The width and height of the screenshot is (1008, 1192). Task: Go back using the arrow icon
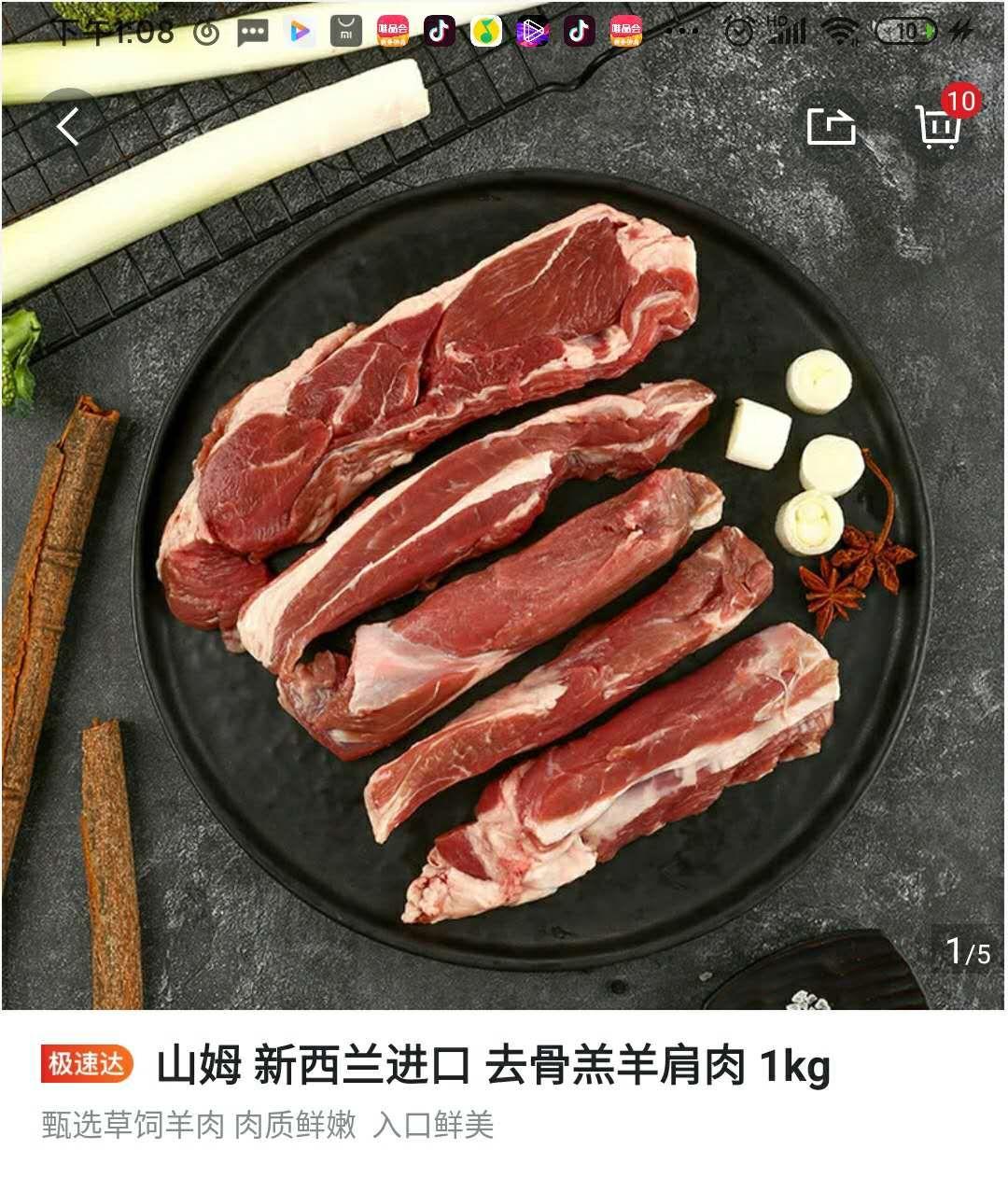coord(68,126)
